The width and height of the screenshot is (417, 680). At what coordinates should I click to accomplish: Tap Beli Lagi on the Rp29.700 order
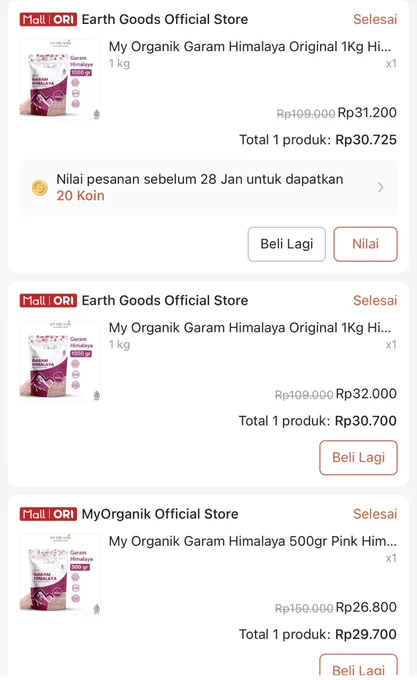[x=358, y=668]
